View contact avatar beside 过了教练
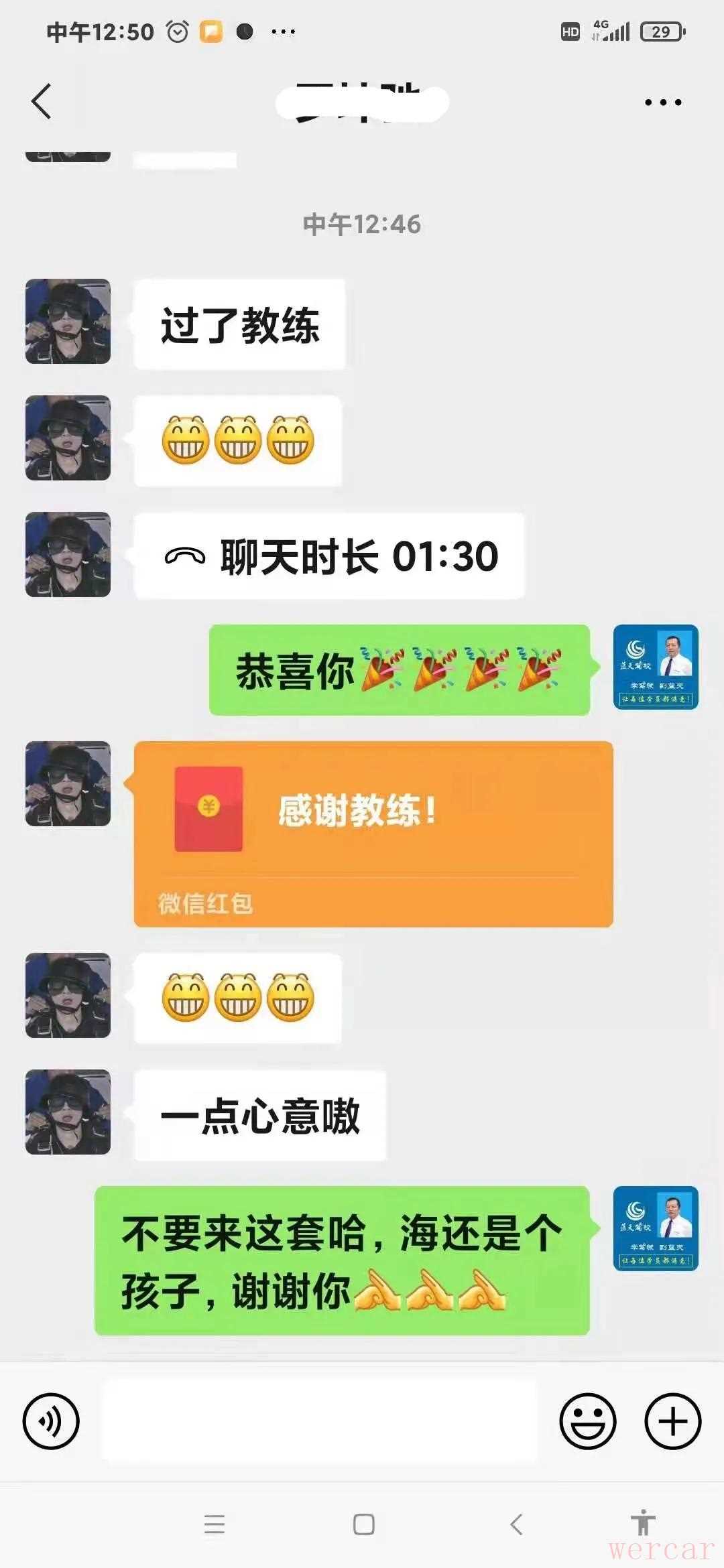This screenshot has width=724, height=1568. pos(68,322)
